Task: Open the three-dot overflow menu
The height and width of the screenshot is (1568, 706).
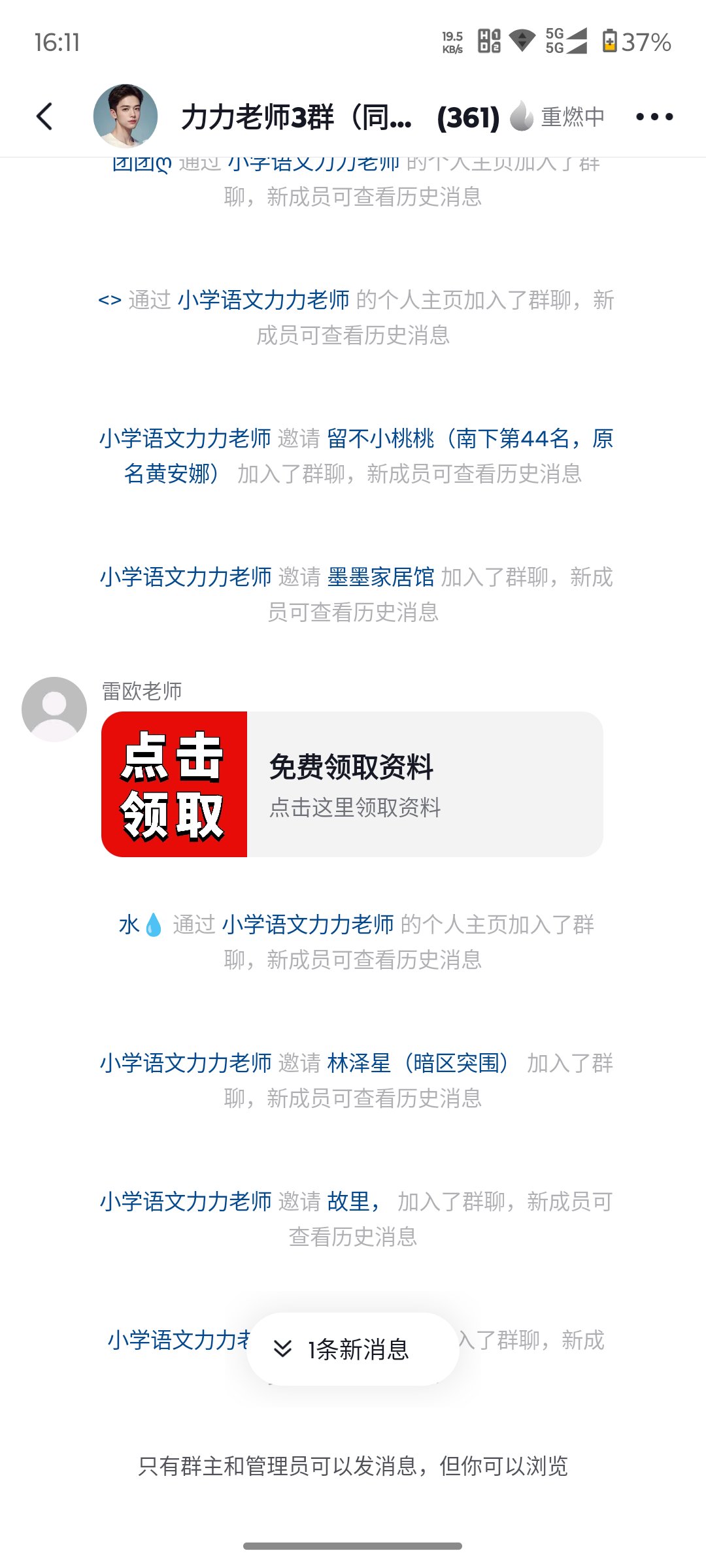Action: 654,117
